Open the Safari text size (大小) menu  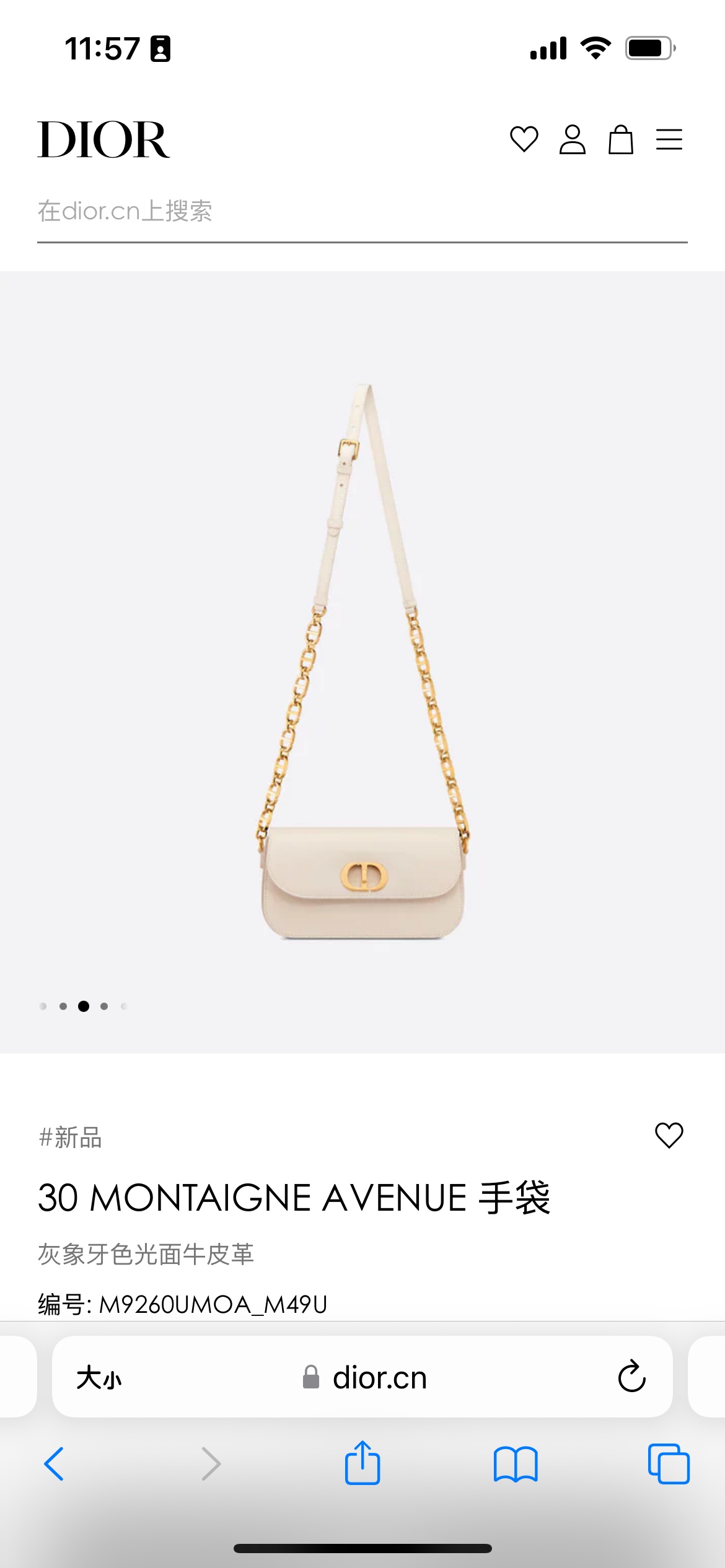tap(99, 1378)
